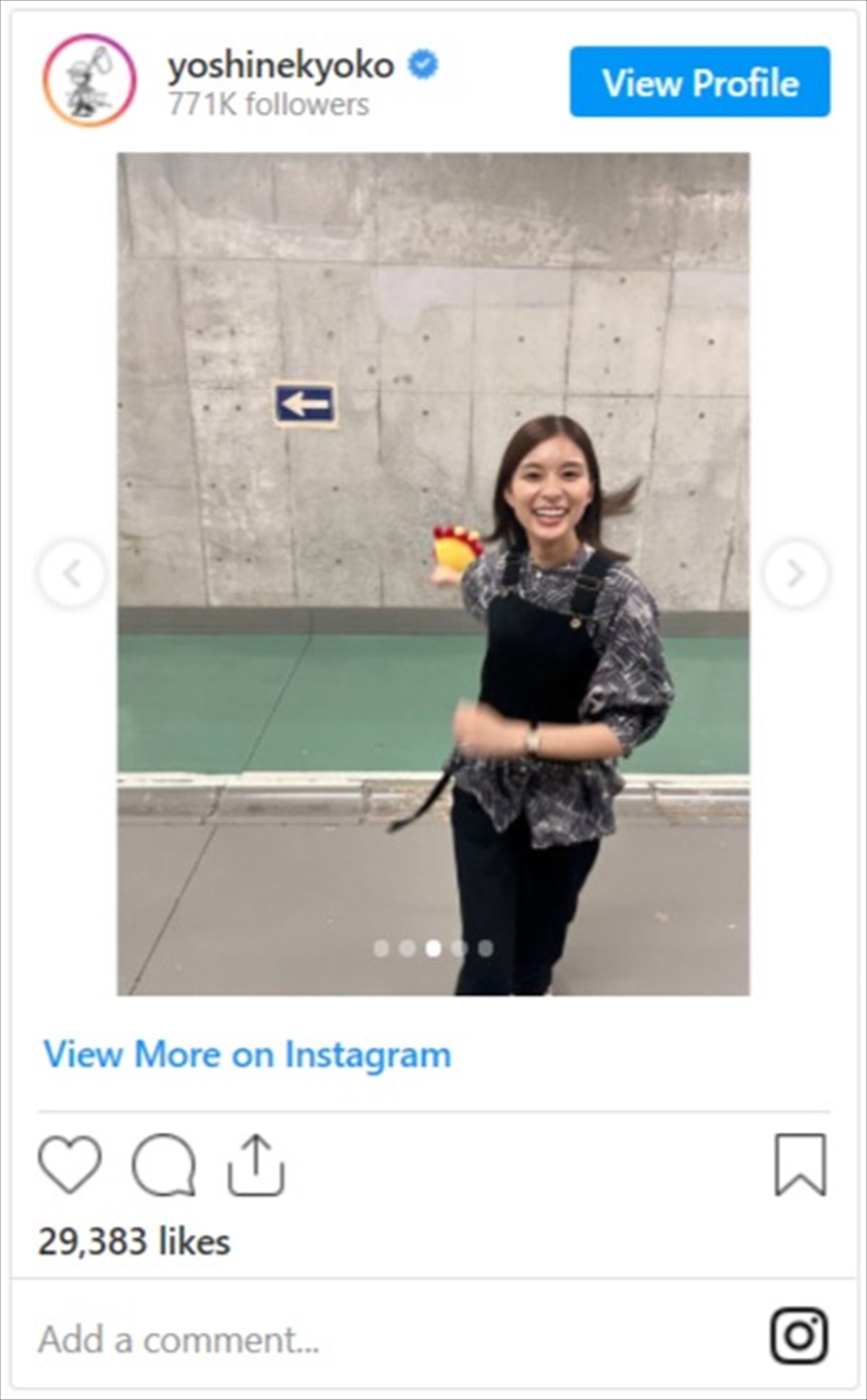The image size is (867, 1400).
Task: Share this post
Action: [x=256, y=1164]
